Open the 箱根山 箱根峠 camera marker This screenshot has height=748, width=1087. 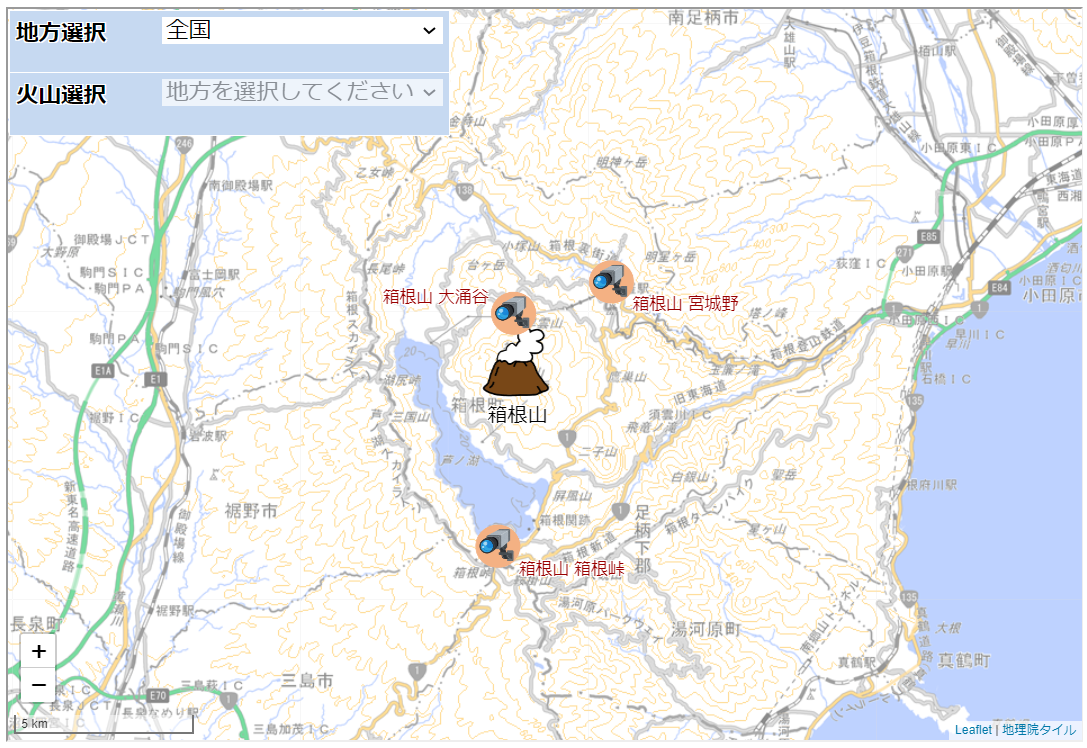coord(497,545)
